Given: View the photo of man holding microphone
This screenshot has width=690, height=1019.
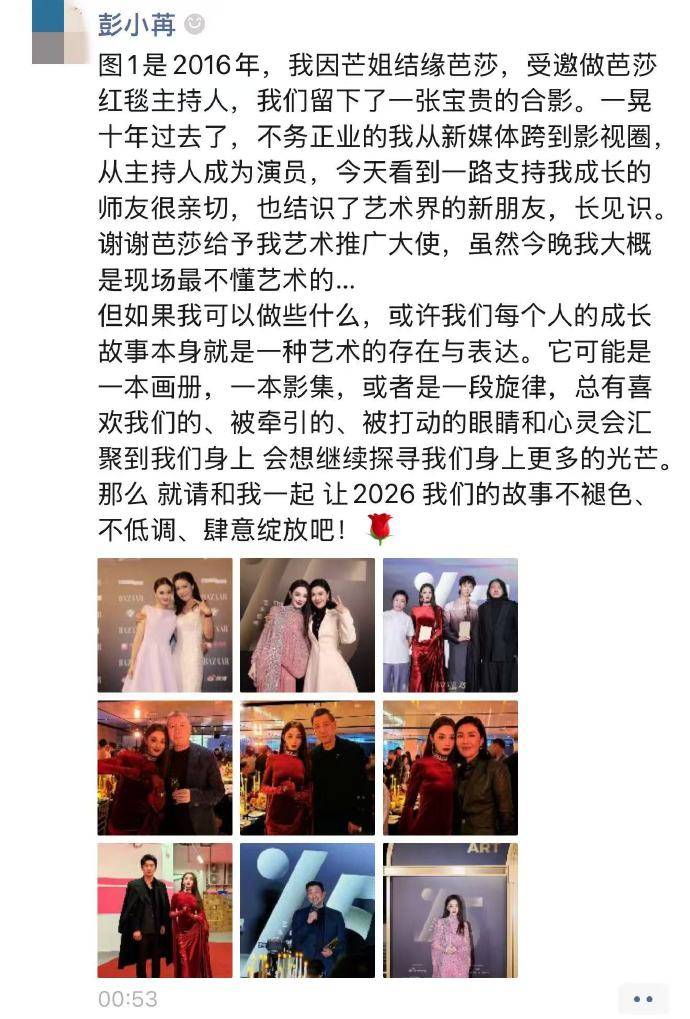Looking at the screenshot, I should (307, 910).
